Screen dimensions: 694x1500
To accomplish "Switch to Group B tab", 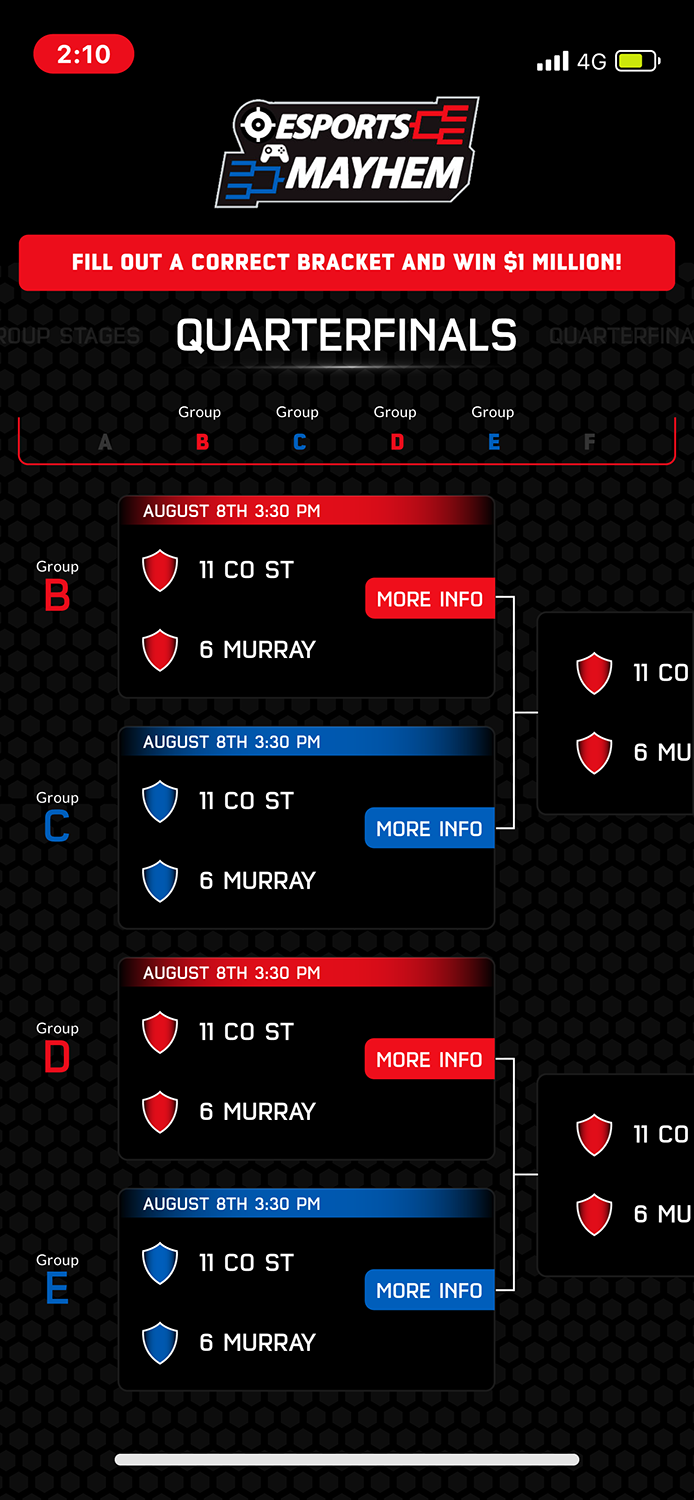I will [x=201, y=430].
